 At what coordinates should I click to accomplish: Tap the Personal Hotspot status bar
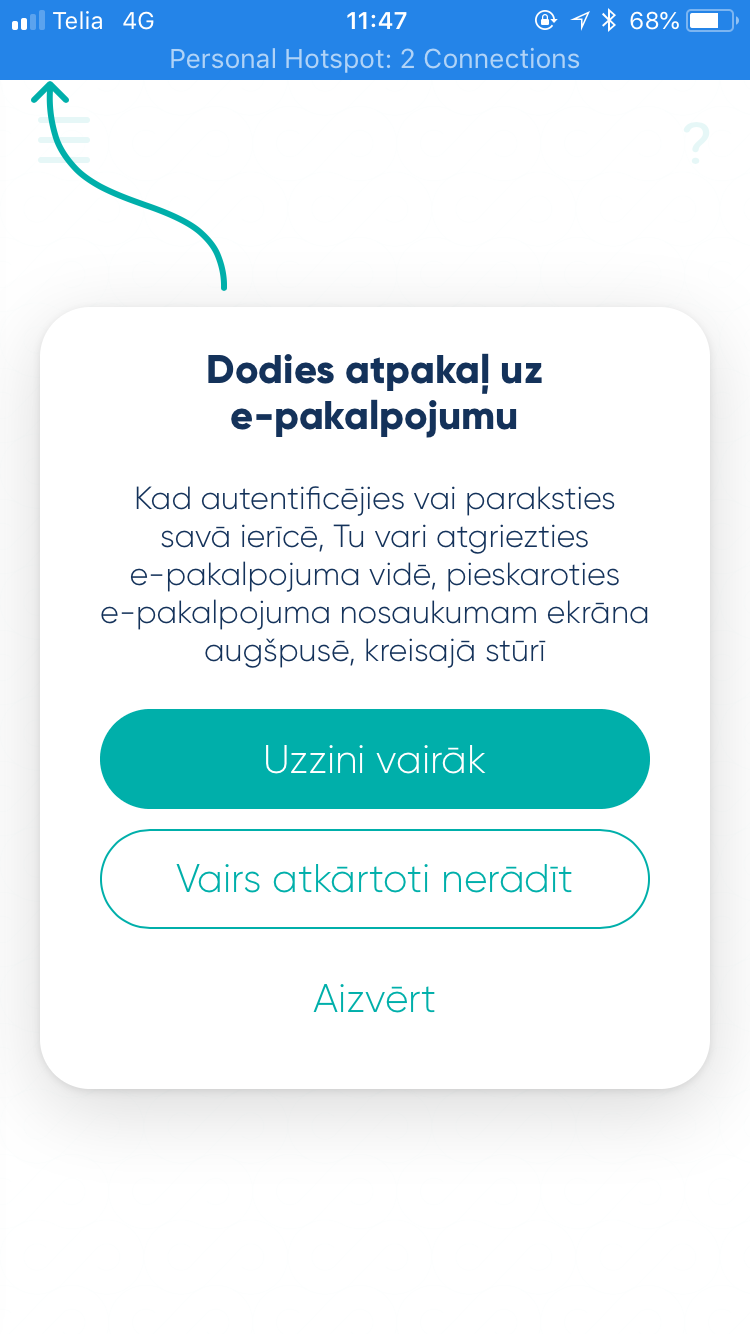(x=375, y=59)
